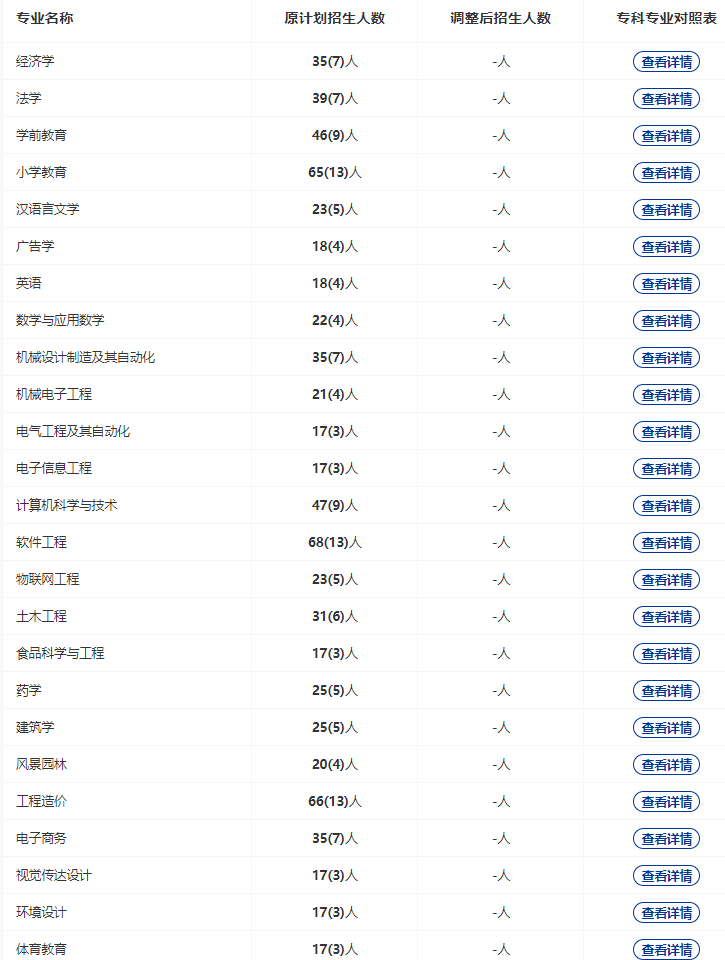Open details for 机械电子工程
The image size is (725, 960).
[666, 395]
